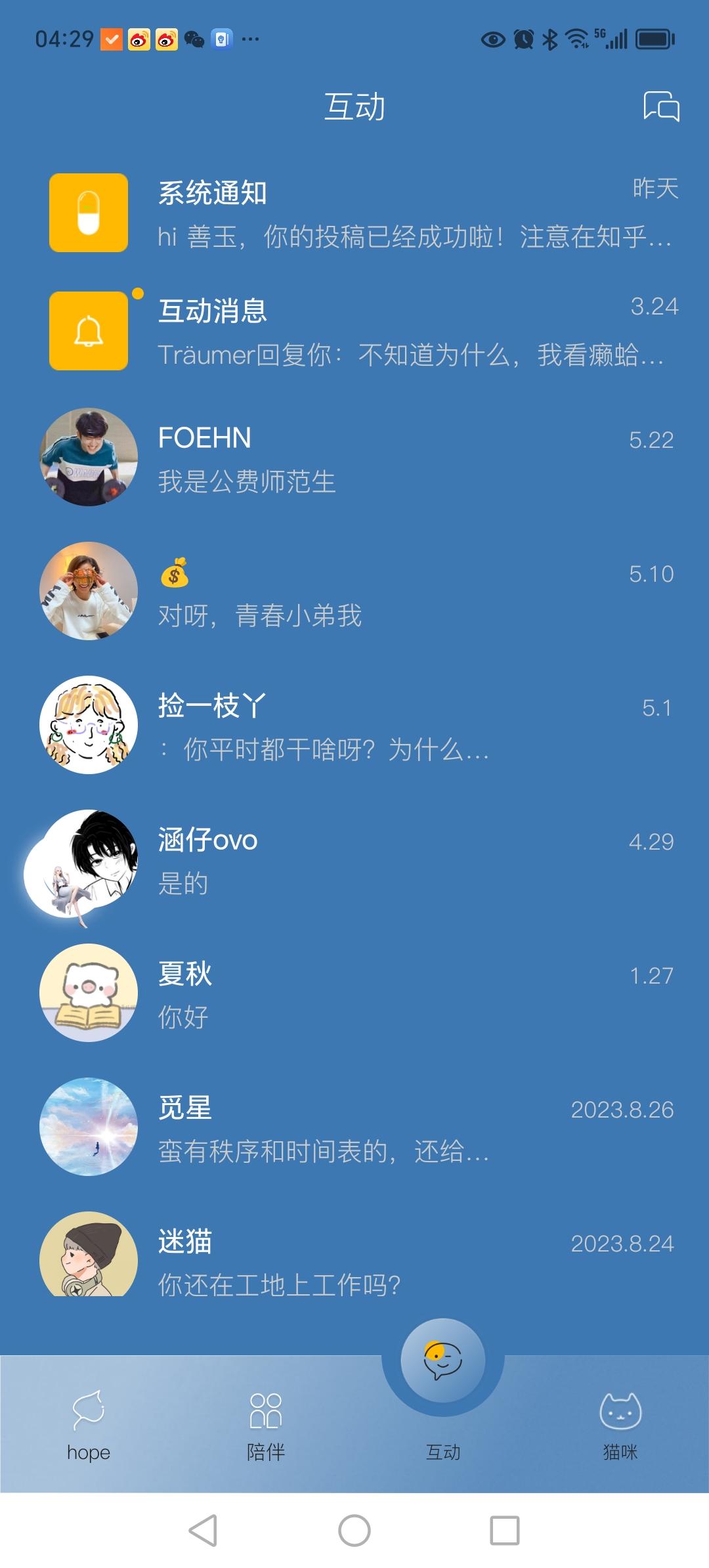This screenshot has height=1568, width=709.
Task: Tap the chat bubbles icon in header
Action: click(x=661, y=106)
